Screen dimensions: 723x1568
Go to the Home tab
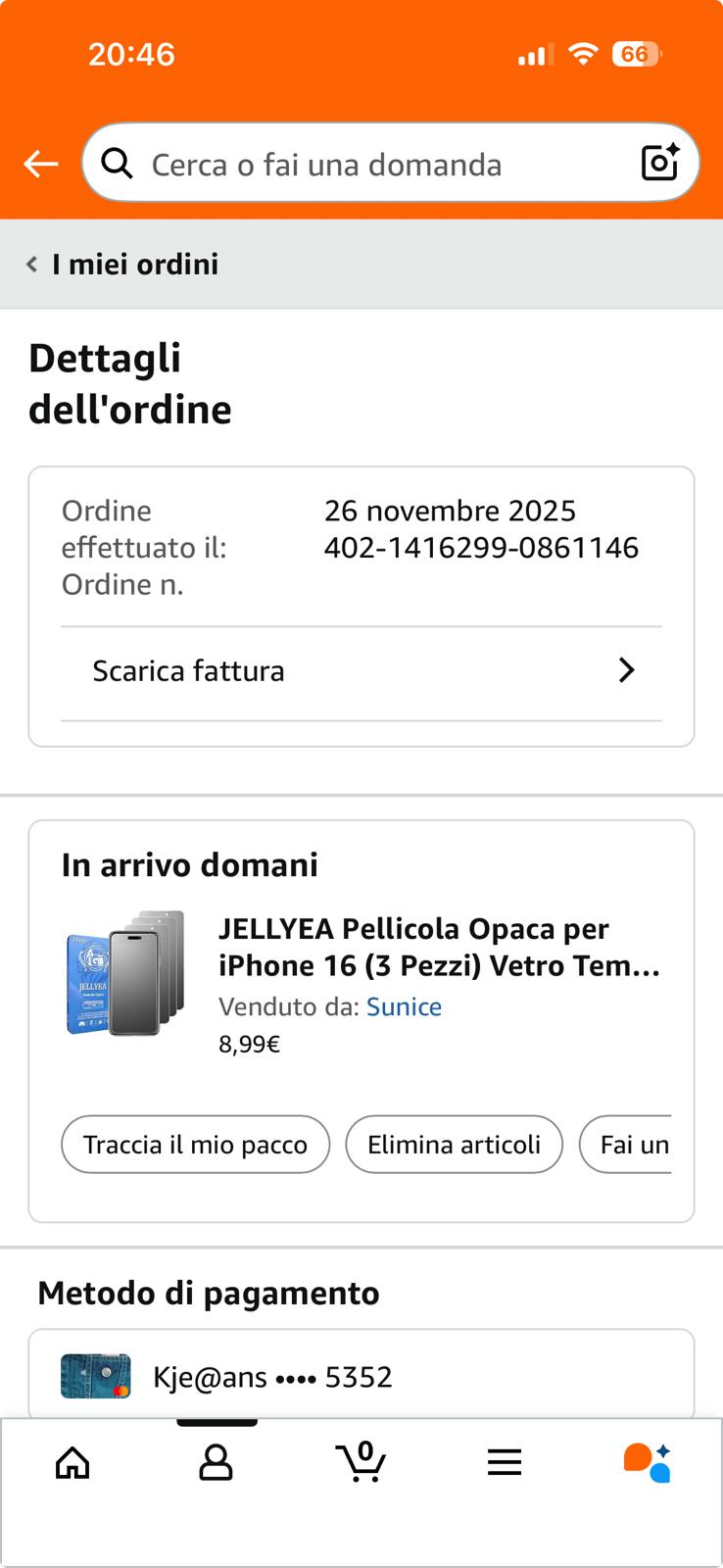point(72,1463)
